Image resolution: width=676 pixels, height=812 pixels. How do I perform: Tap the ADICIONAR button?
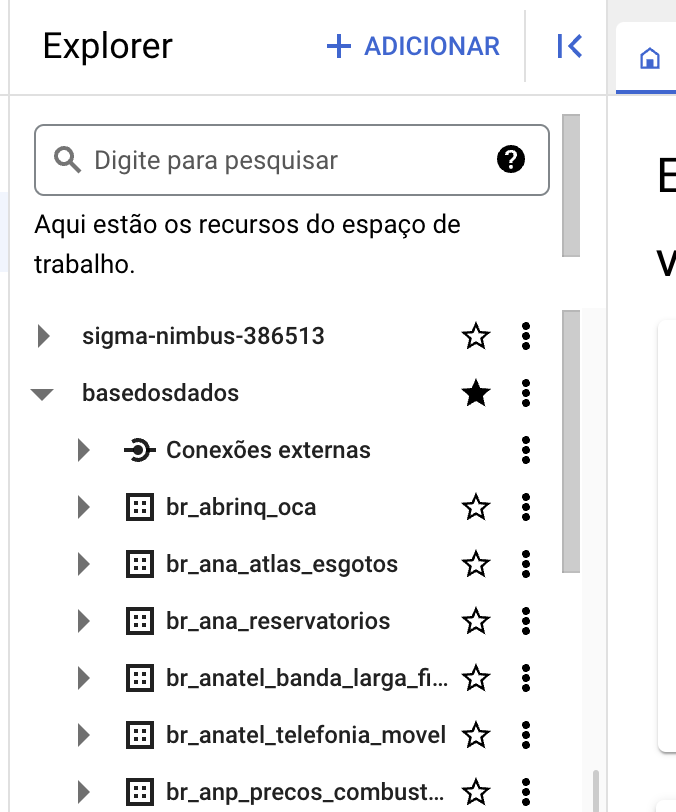(414, 46)
